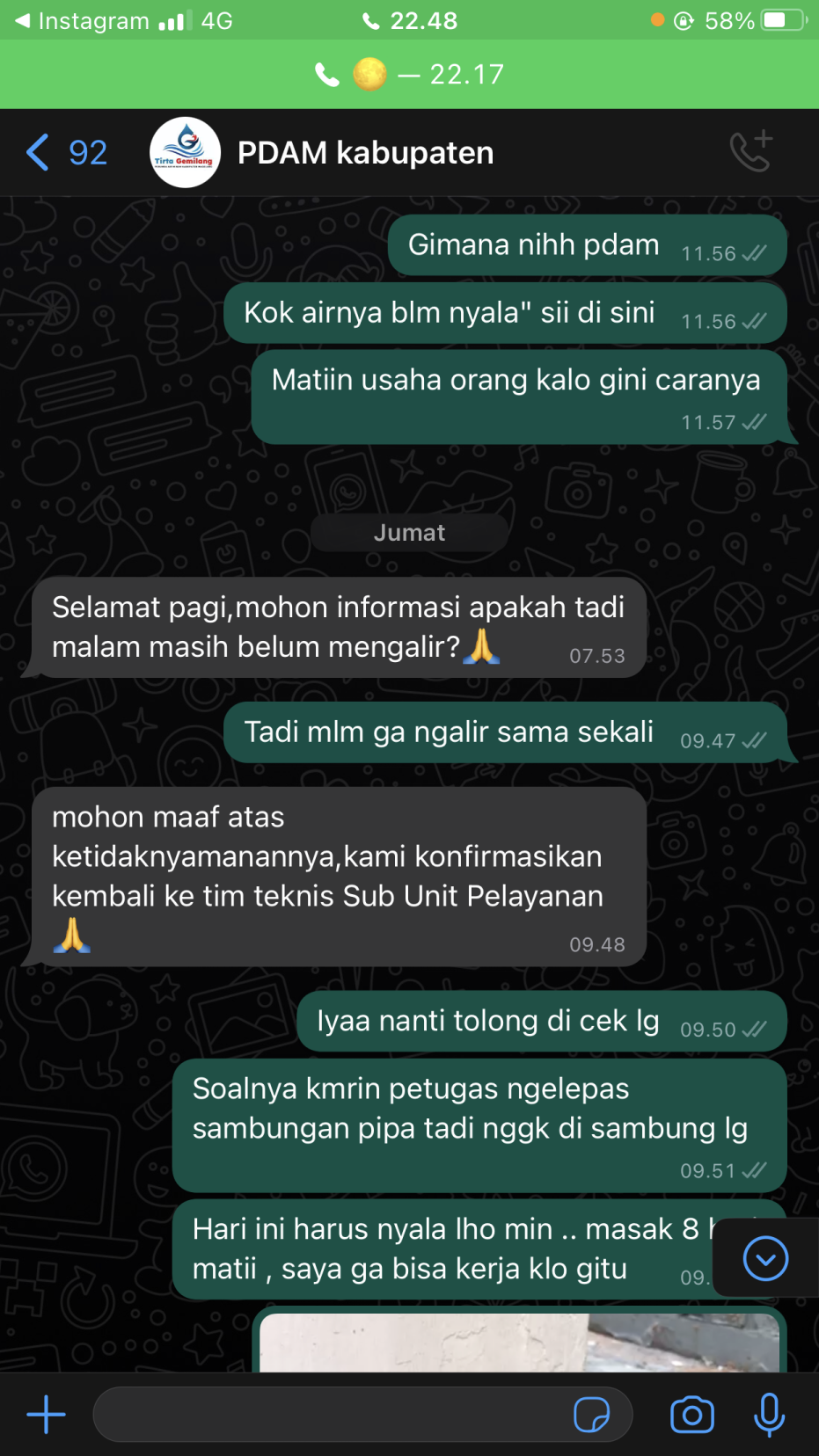Image resolution: width=819 pixels, height=1456 pixels.
Task: Open the sticker picker
Action: coord(591,1415)
